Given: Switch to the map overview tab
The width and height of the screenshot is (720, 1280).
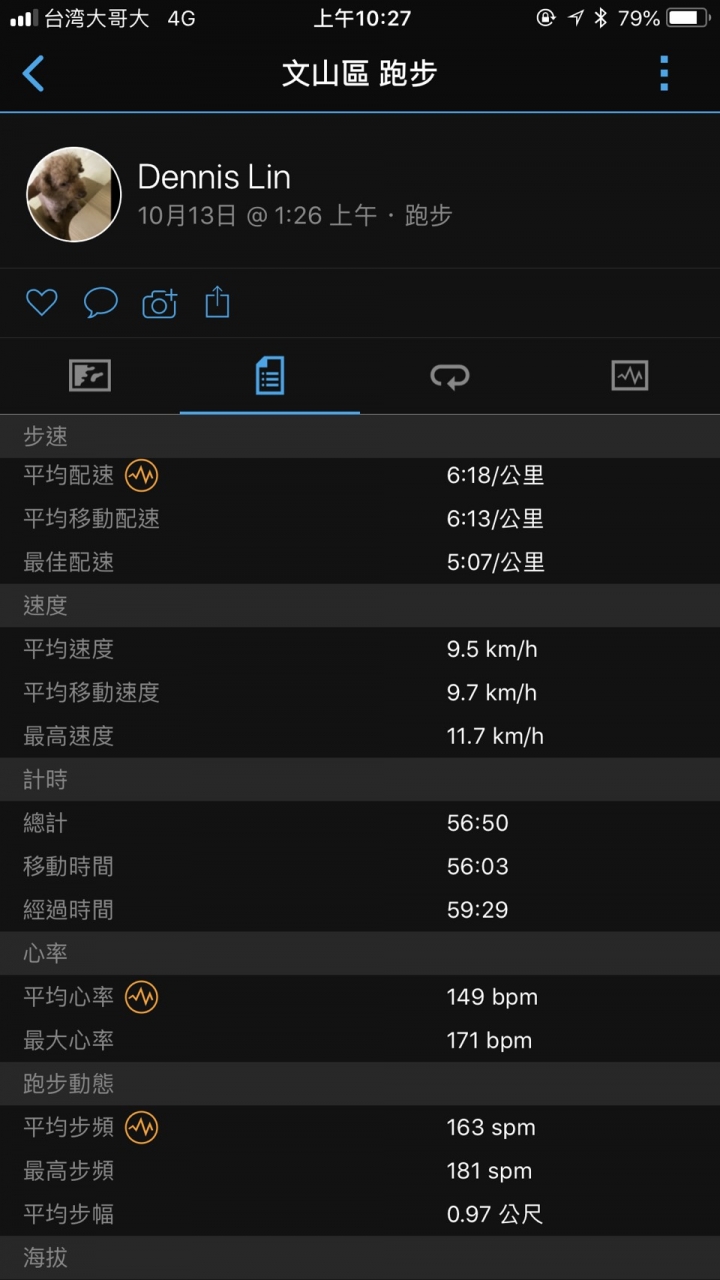Looking at the screenshot, I should point(90,377).
